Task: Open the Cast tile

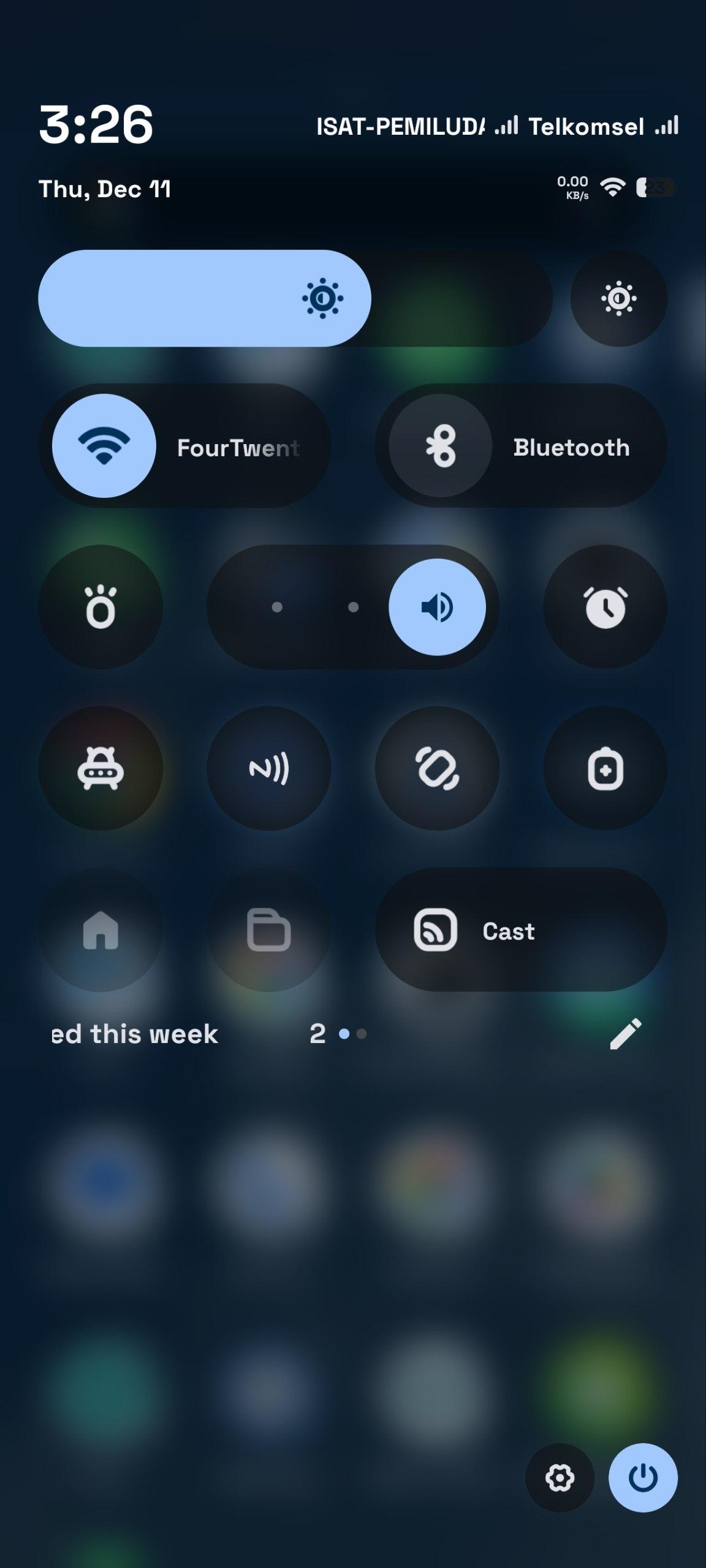Action: point(521,930)
